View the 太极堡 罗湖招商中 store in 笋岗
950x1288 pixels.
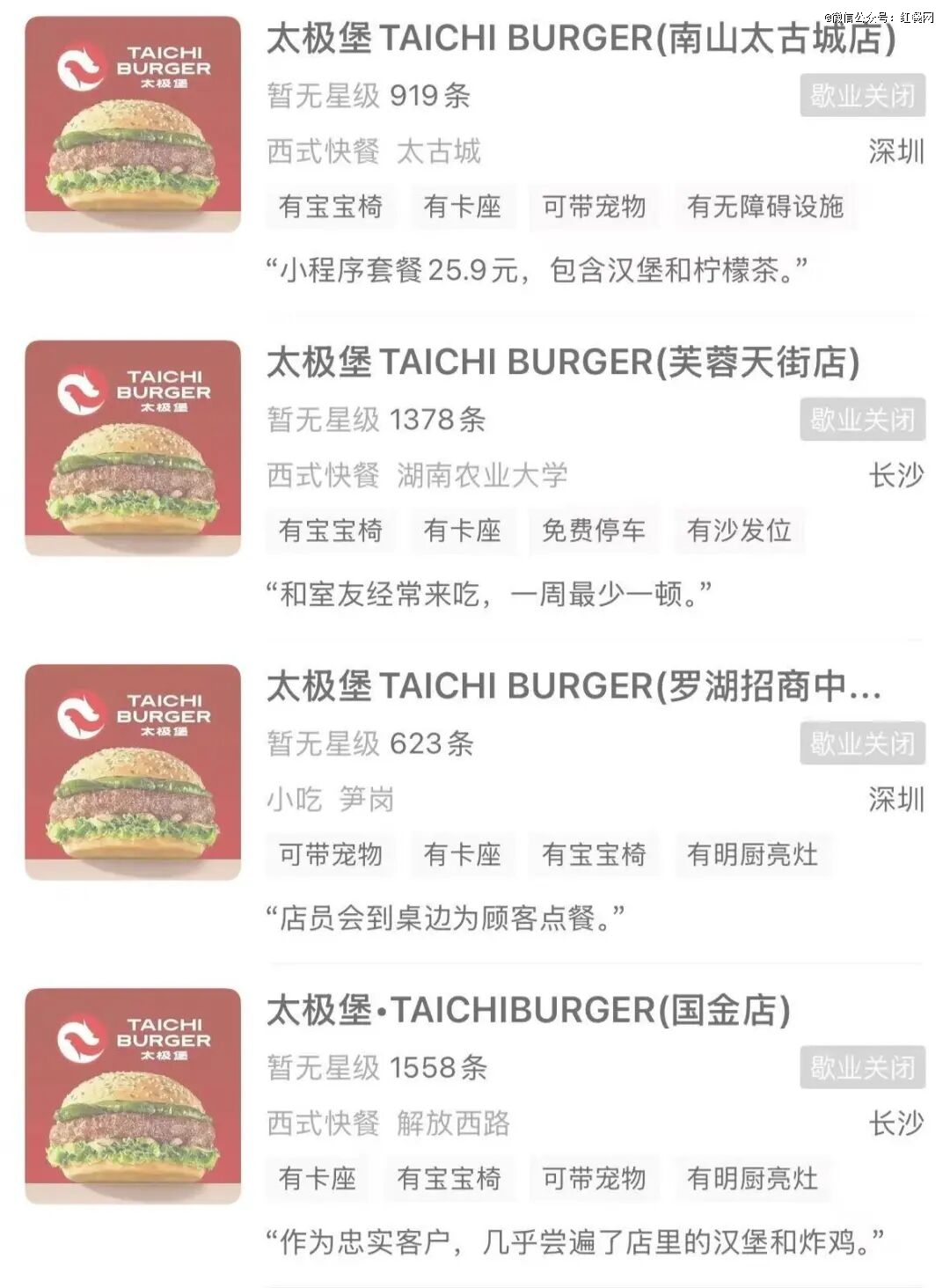574,687
